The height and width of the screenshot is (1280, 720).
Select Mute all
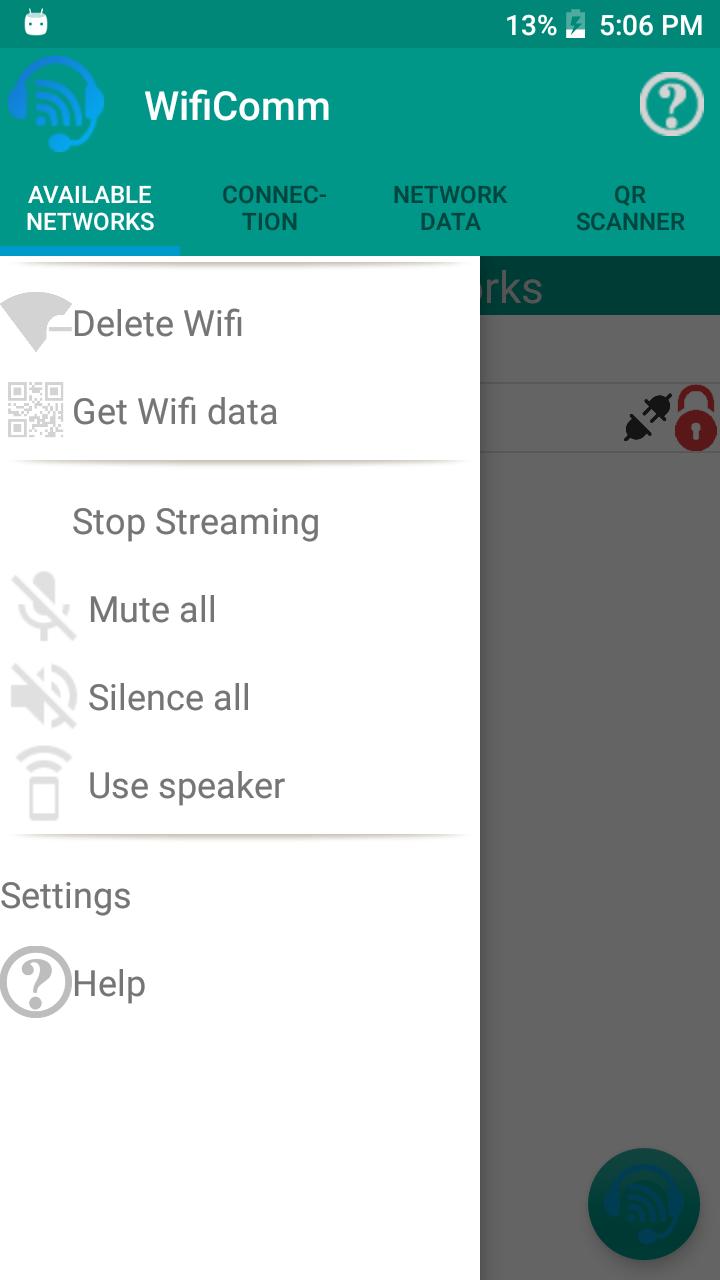pos(152,610)
